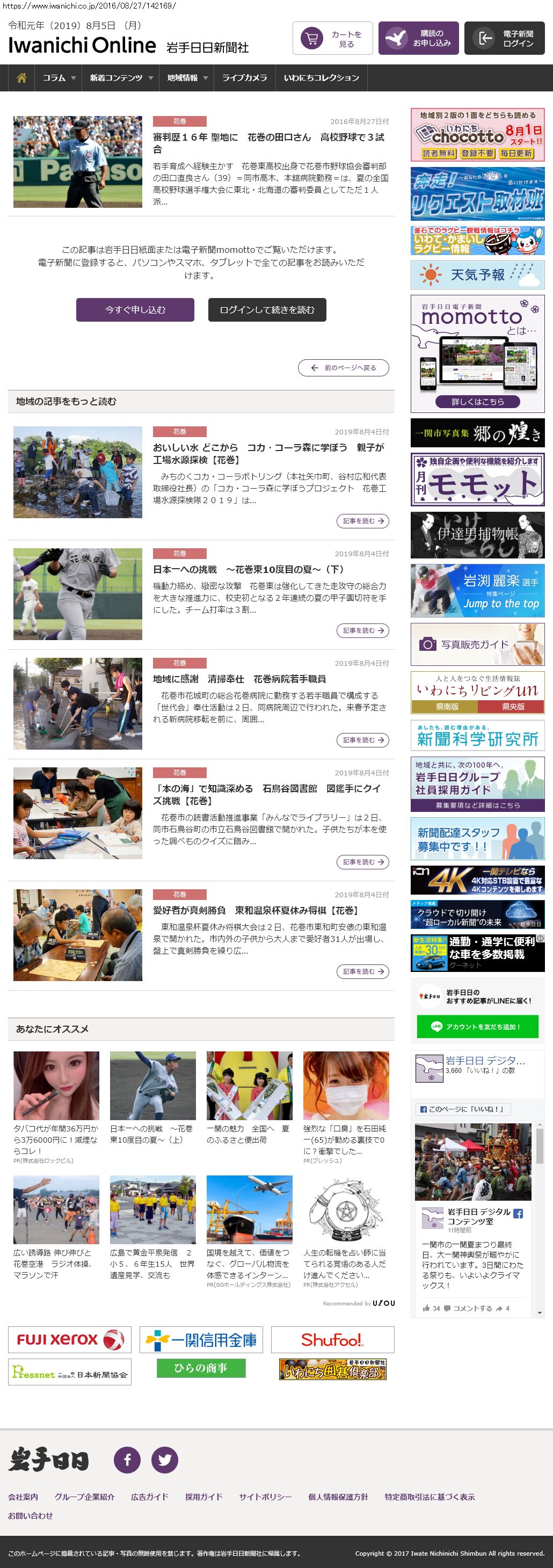Open the home icon in navigation bar

[x=22, y=78]
